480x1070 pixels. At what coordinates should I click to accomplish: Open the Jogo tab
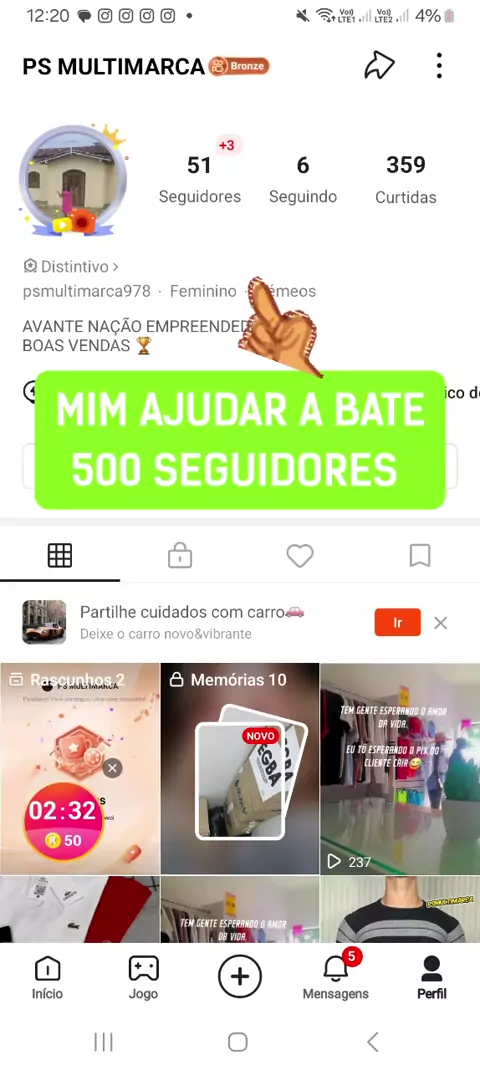[x=143, y=978]
